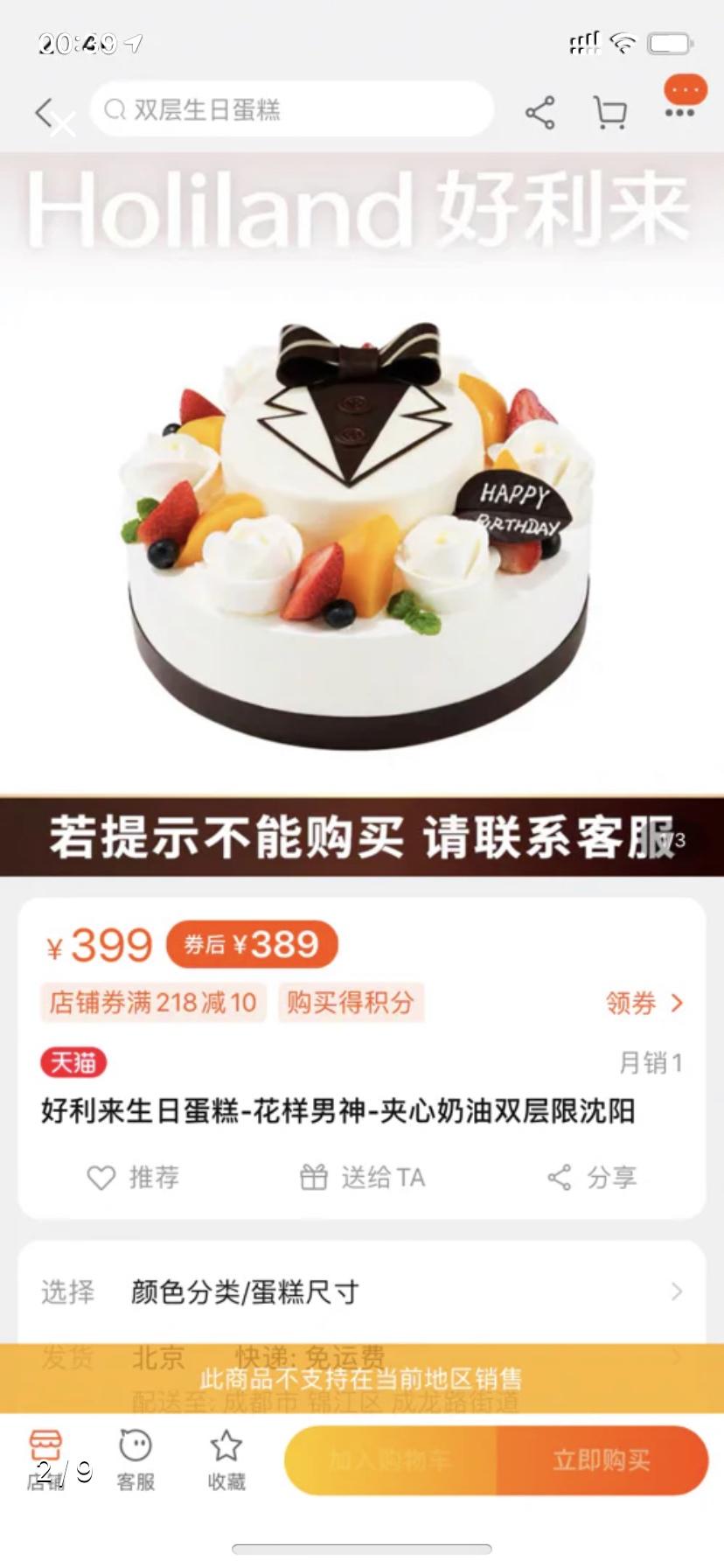724x1568 pixels.
Task: Tap the share icon in the top bar
Action: pos(539,112)
